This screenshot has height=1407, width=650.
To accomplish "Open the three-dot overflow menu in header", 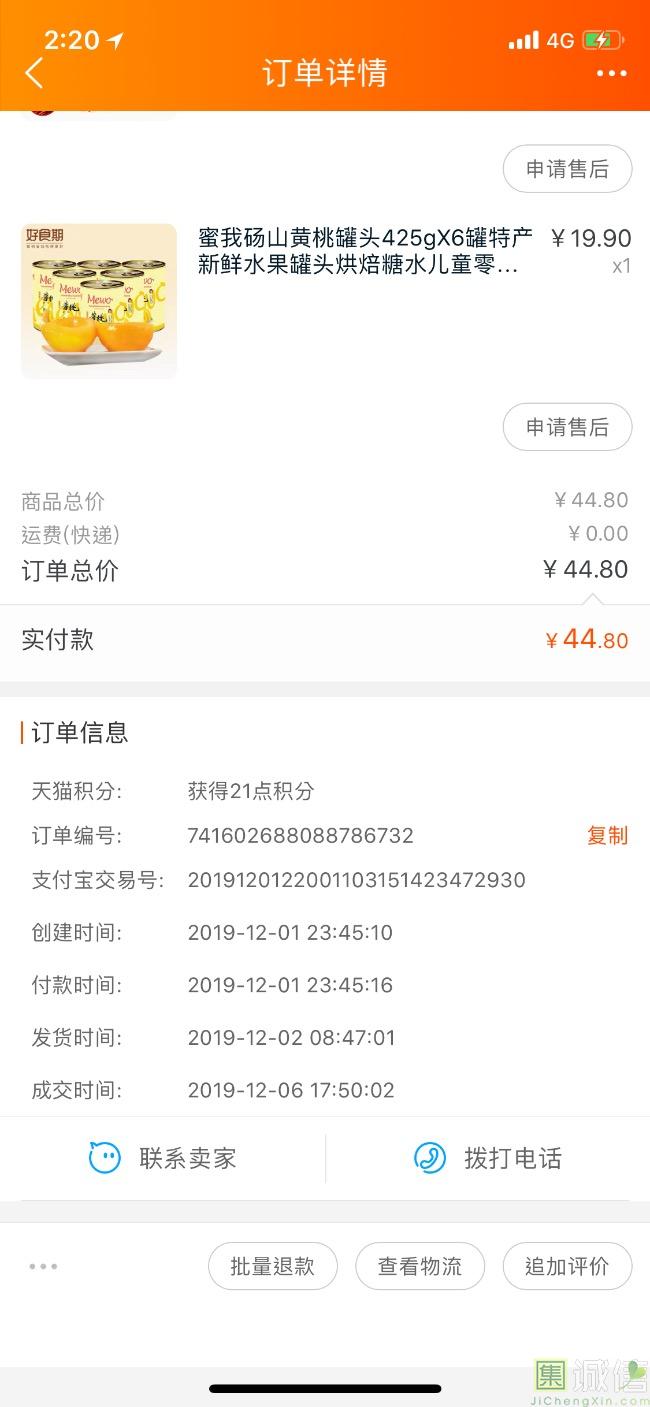I will [611, 73].
